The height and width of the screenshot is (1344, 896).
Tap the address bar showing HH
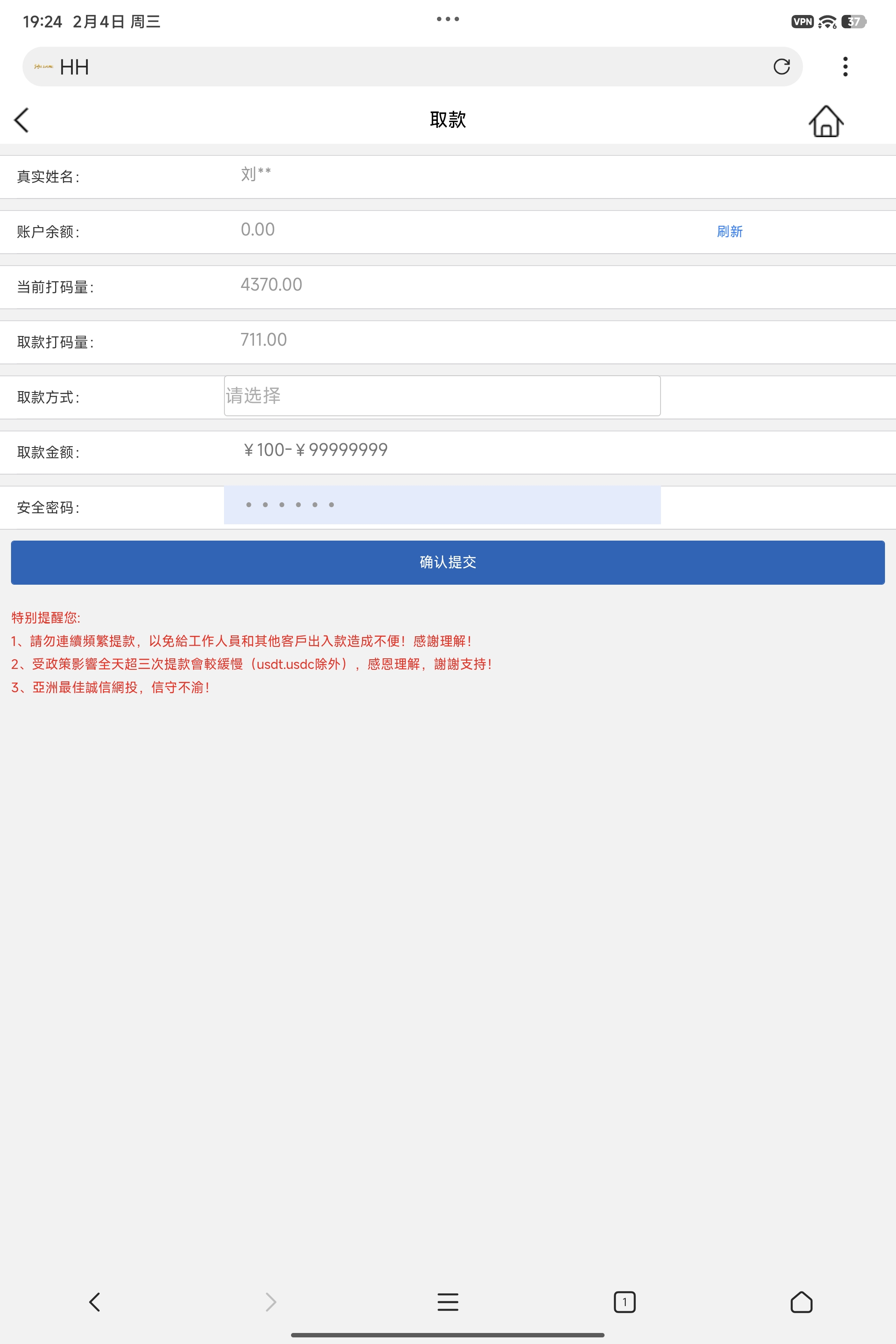400,67
